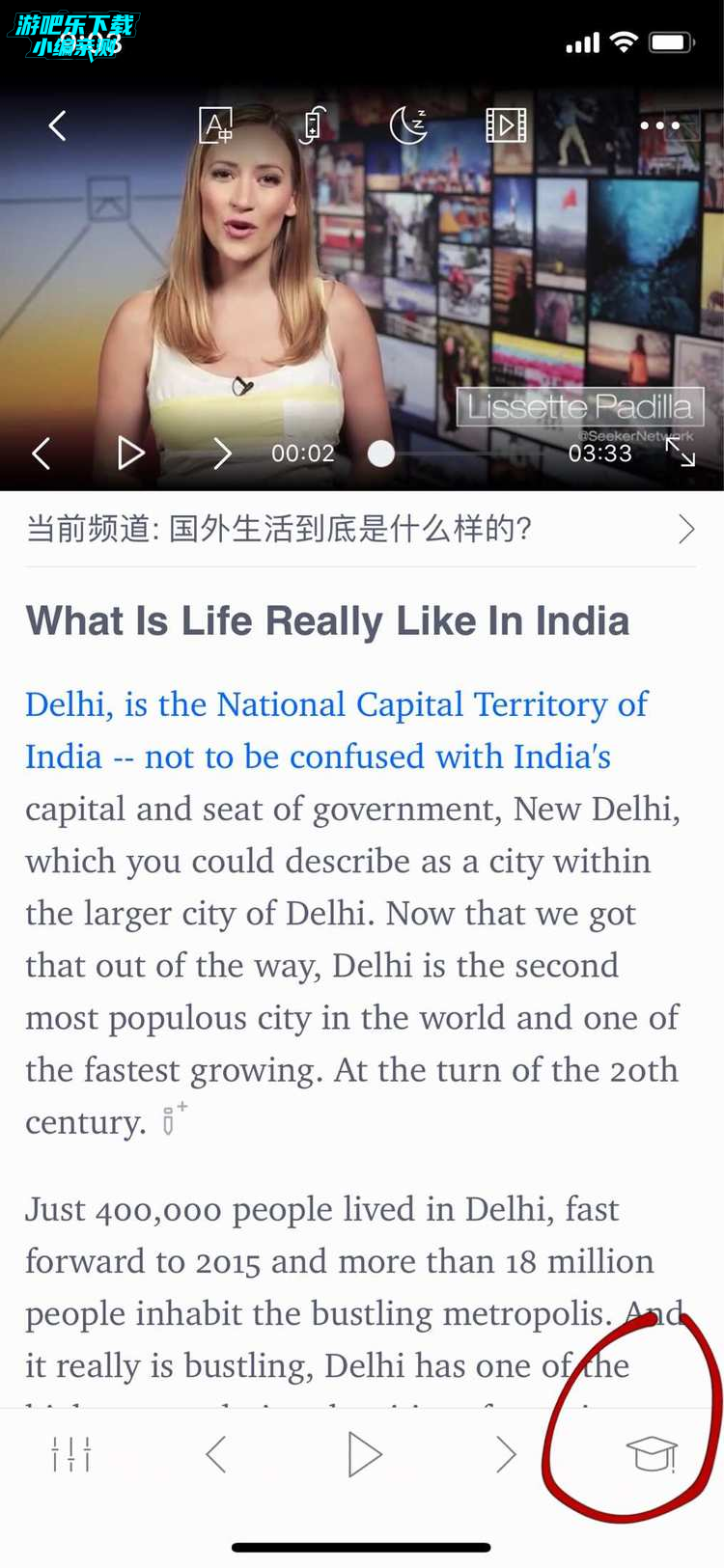724x1568 pixels.
Task: Open playback settings sliders icon
Action: click(x=71, y=1454)
